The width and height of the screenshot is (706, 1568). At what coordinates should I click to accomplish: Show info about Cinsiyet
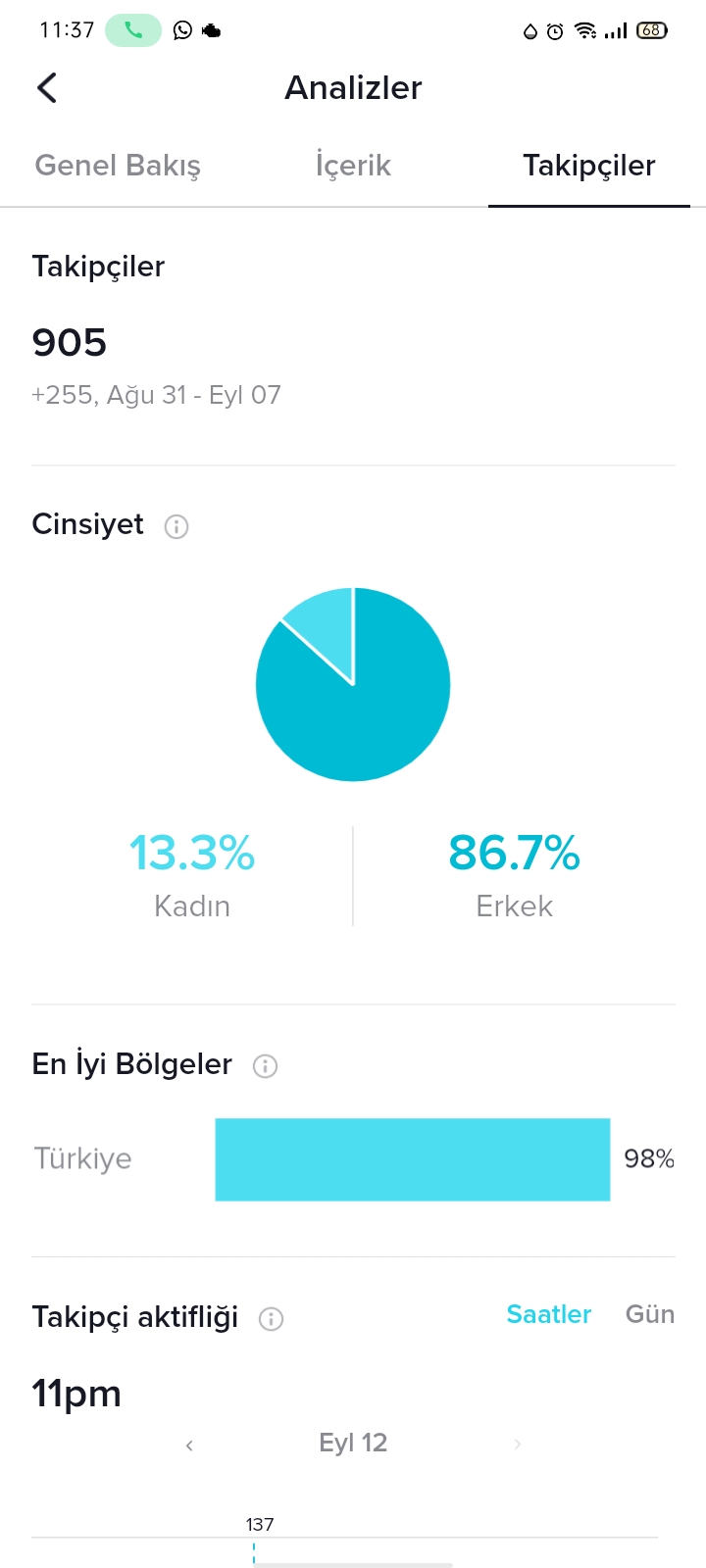pos(176,526)
